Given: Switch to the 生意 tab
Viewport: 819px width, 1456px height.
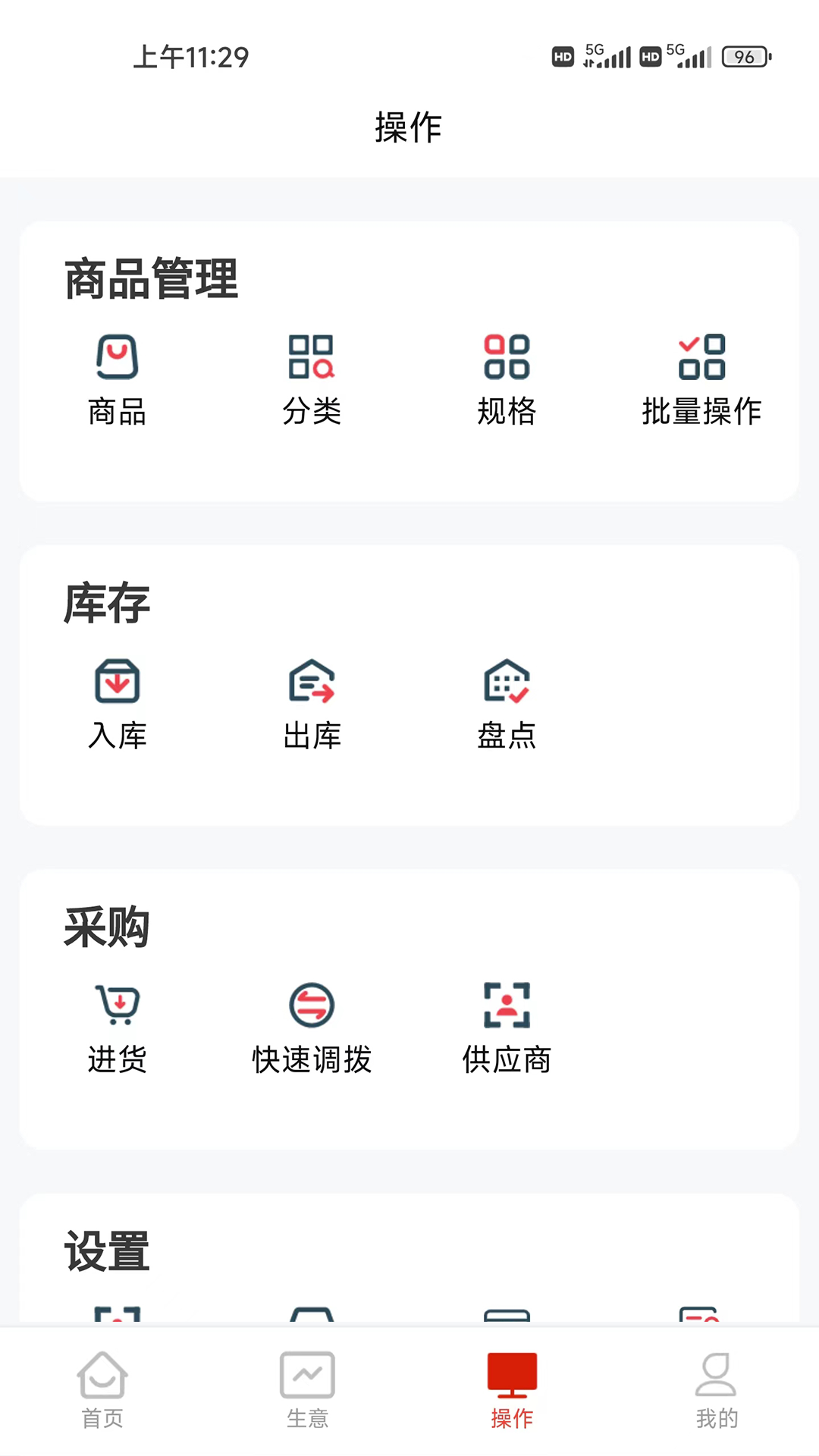Looking at the screenshot, I should (307, 1389).
